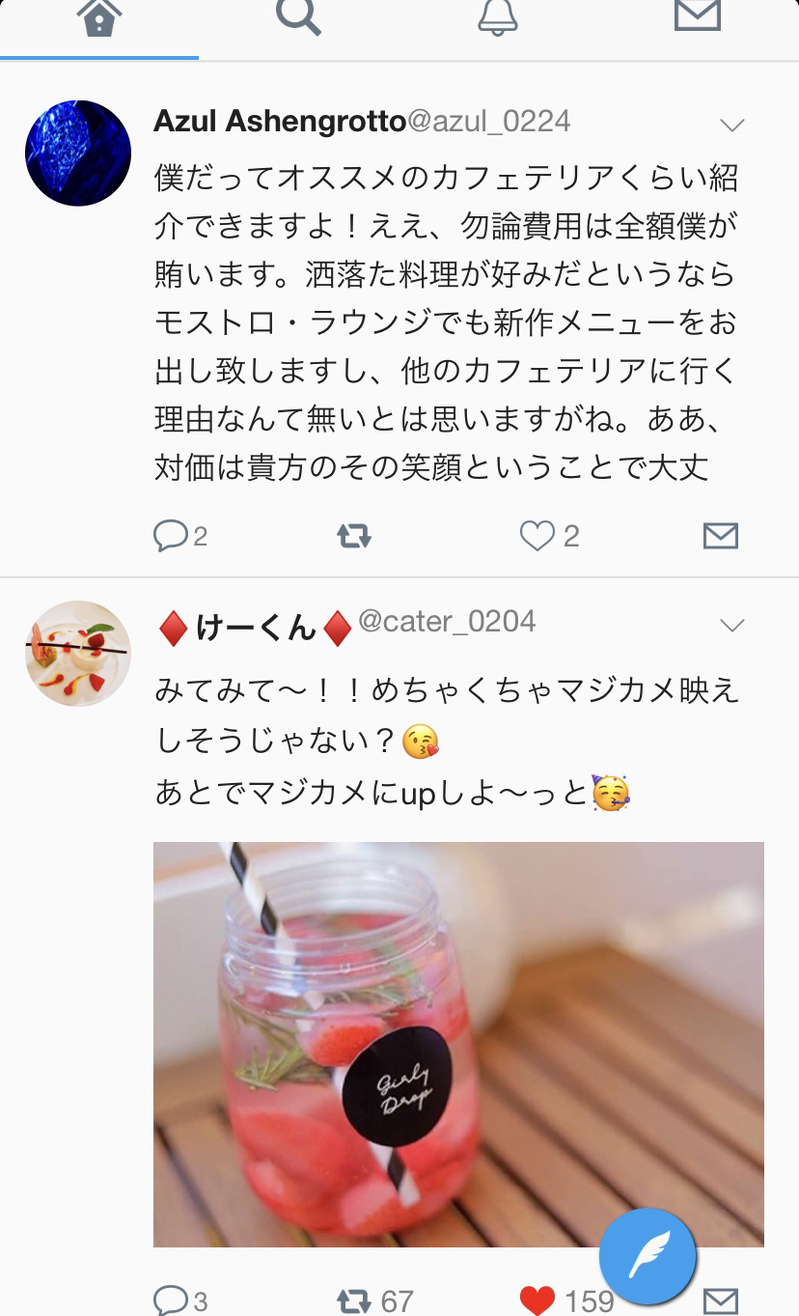View the strawberry drink photo in けーくん's tweet
Screen dimensions: 799x1316
pyautogui.click(x=458, y=1043)
